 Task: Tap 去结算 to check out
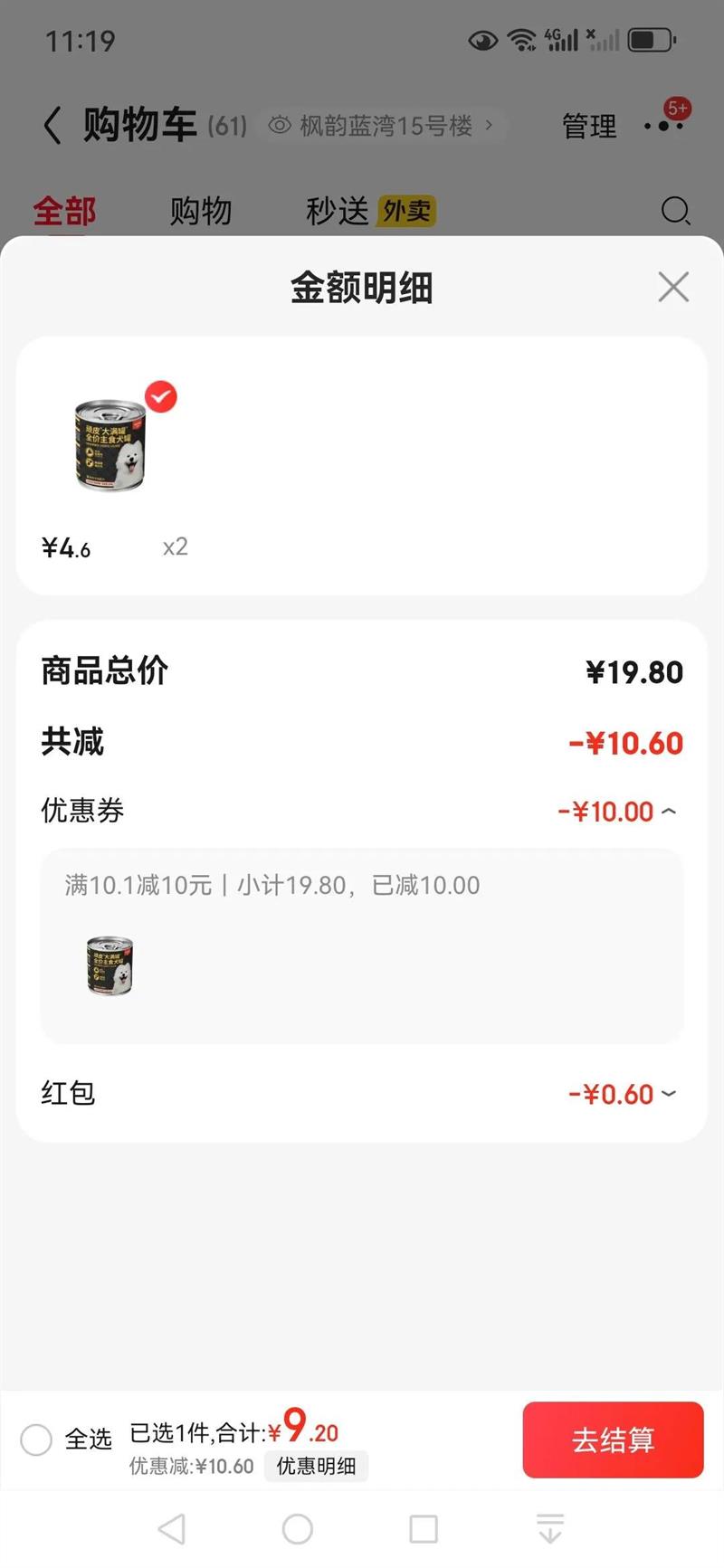[x=613, y=1440]
